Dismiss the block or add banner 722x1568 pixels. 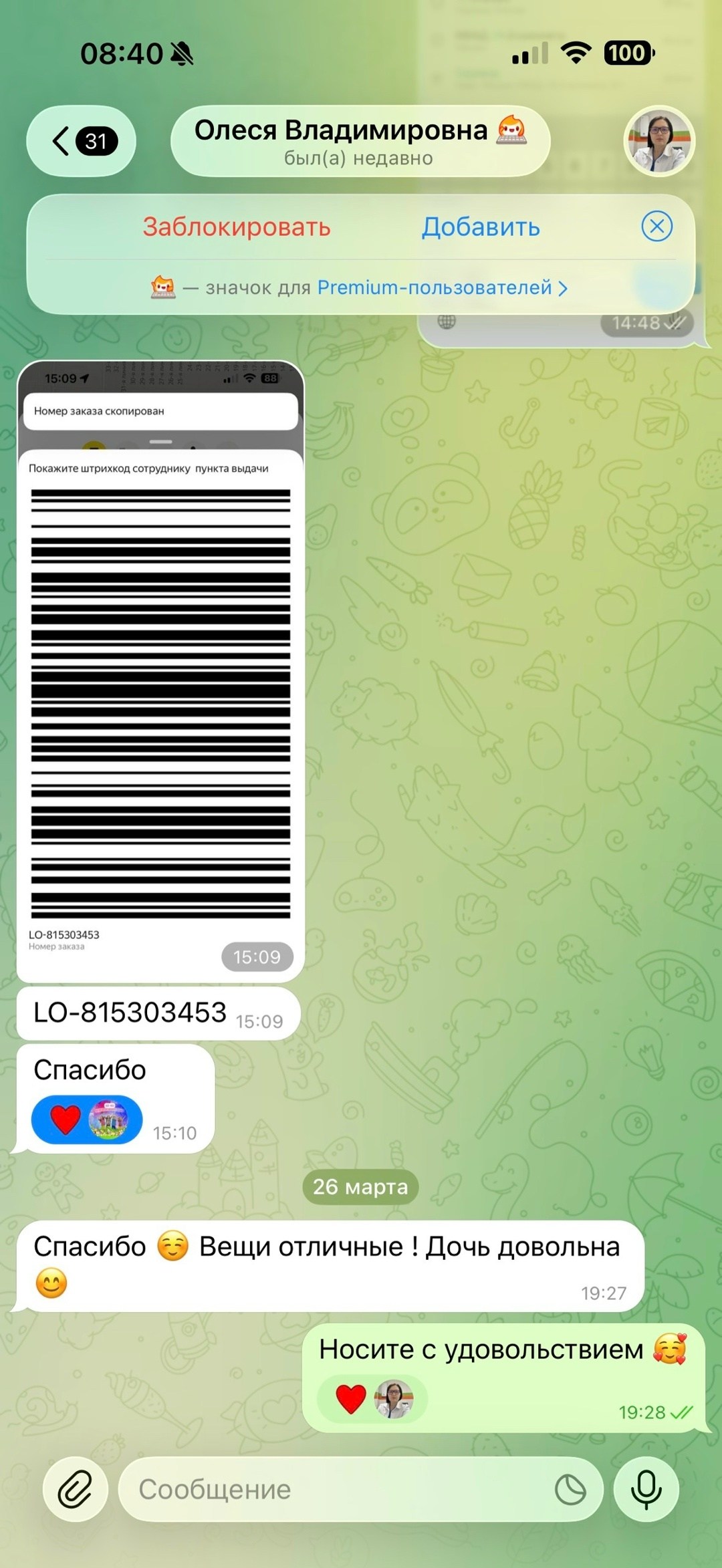[656, 227]
